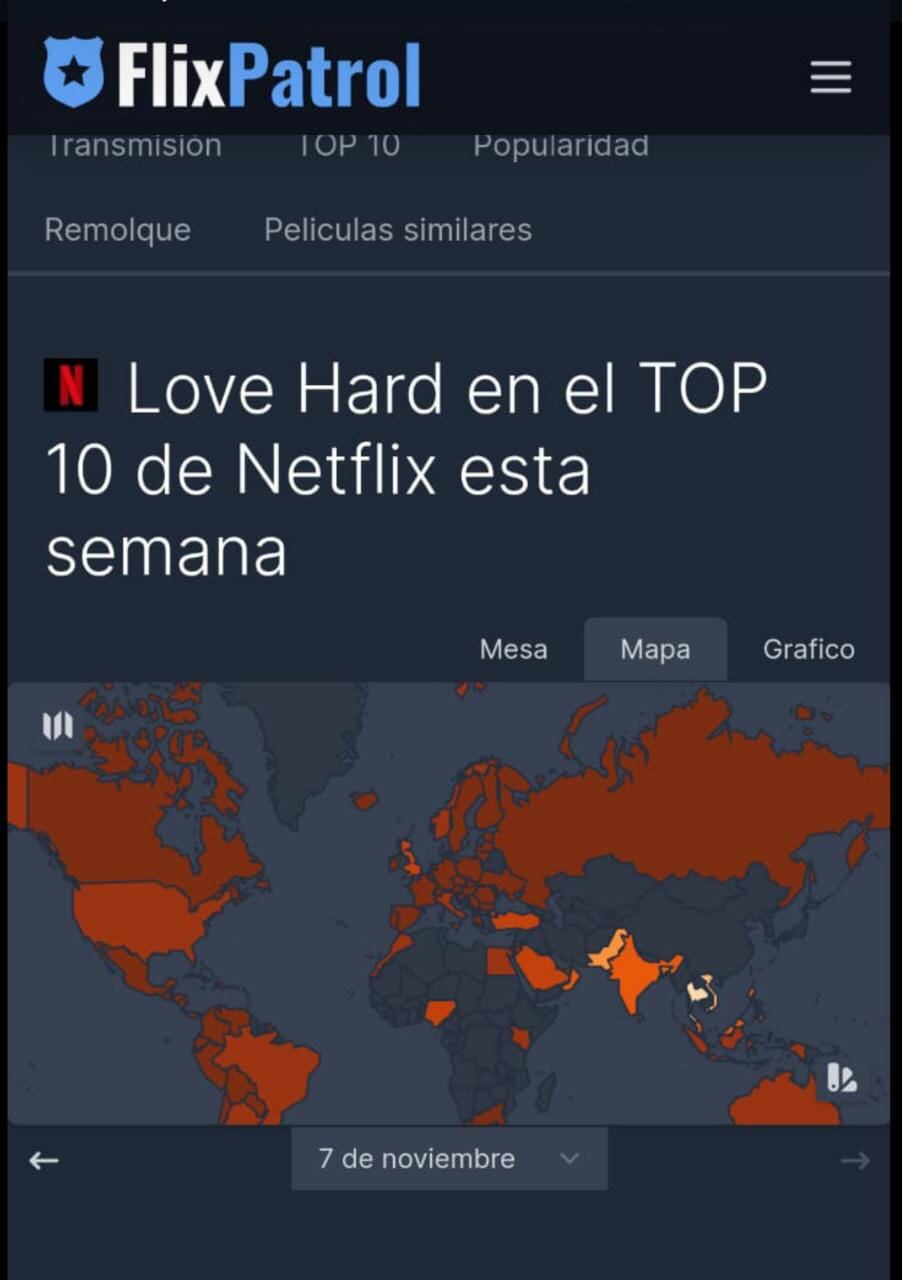Open the Remolque section
This screenshot has height=1280, width=902.
pos(118,230)
